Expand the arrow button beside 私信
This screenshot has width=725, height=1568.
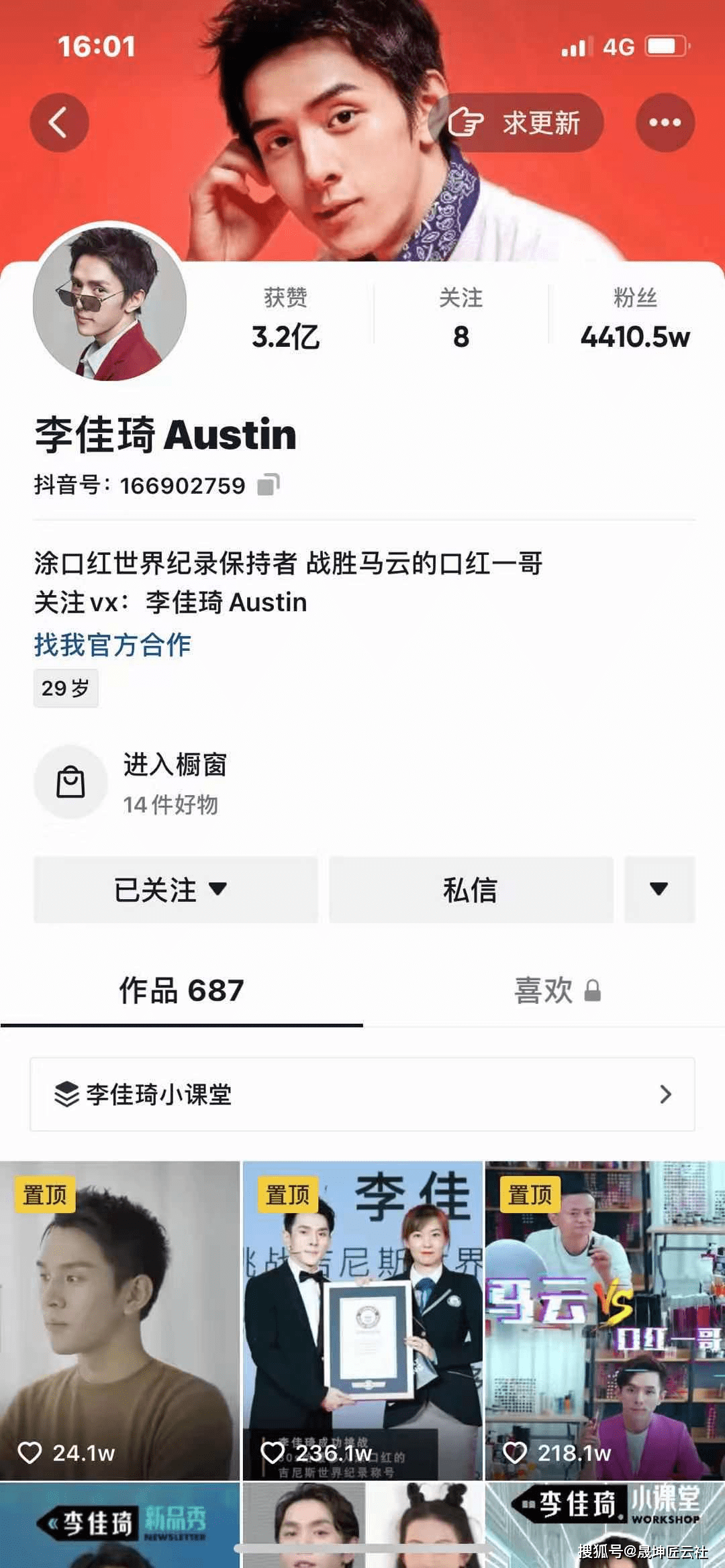tap(659, 890)
